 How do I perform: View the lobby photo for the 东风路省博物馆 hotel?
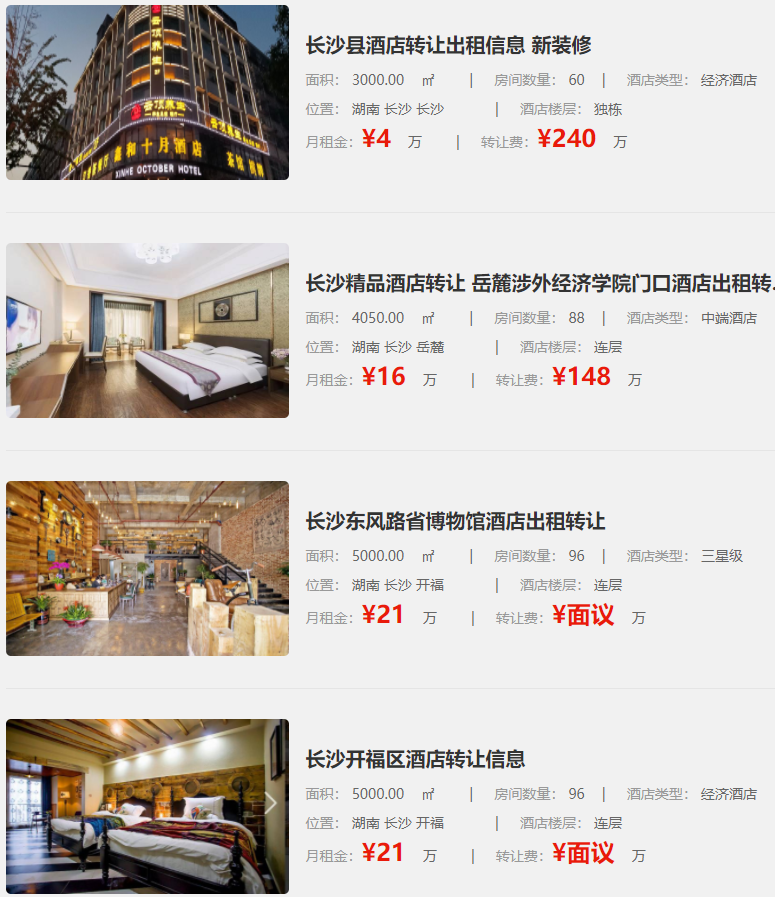click(147, 568)
